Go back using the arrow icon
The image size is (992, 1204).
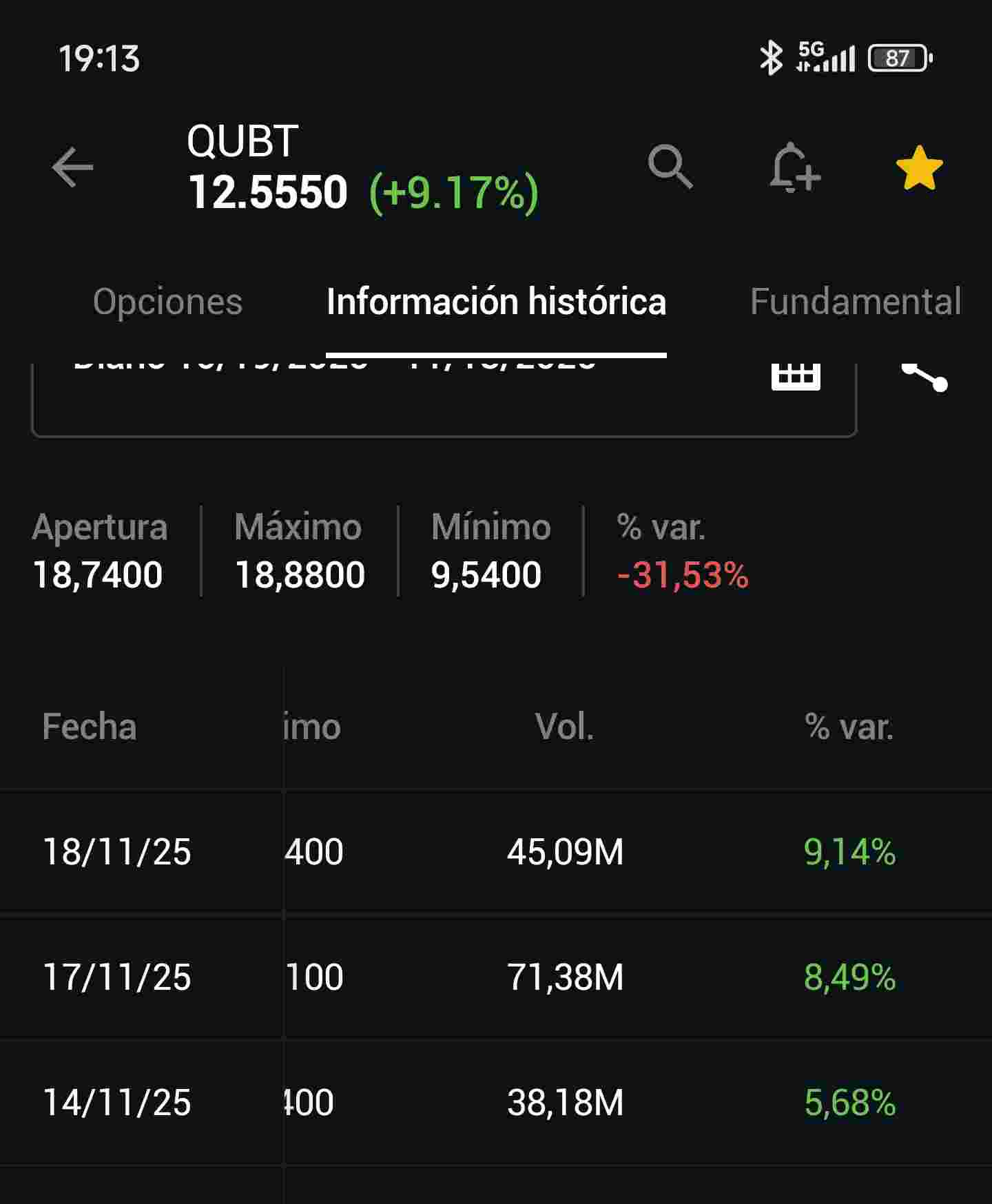point(72,167)
